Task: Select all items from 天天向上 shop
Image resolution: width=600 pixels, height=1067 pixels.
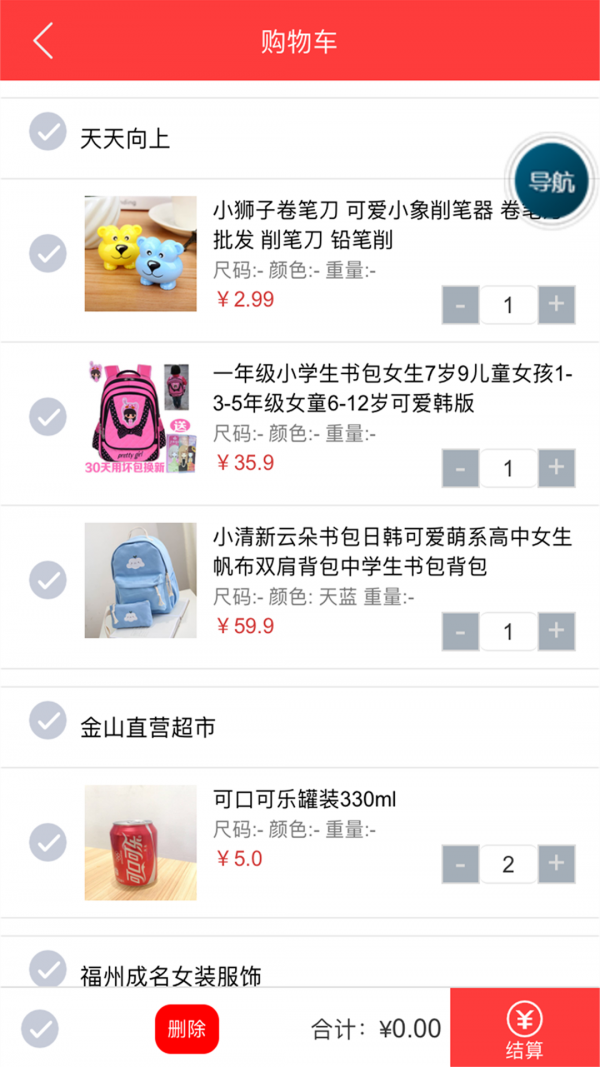Action: pos(47,132)
